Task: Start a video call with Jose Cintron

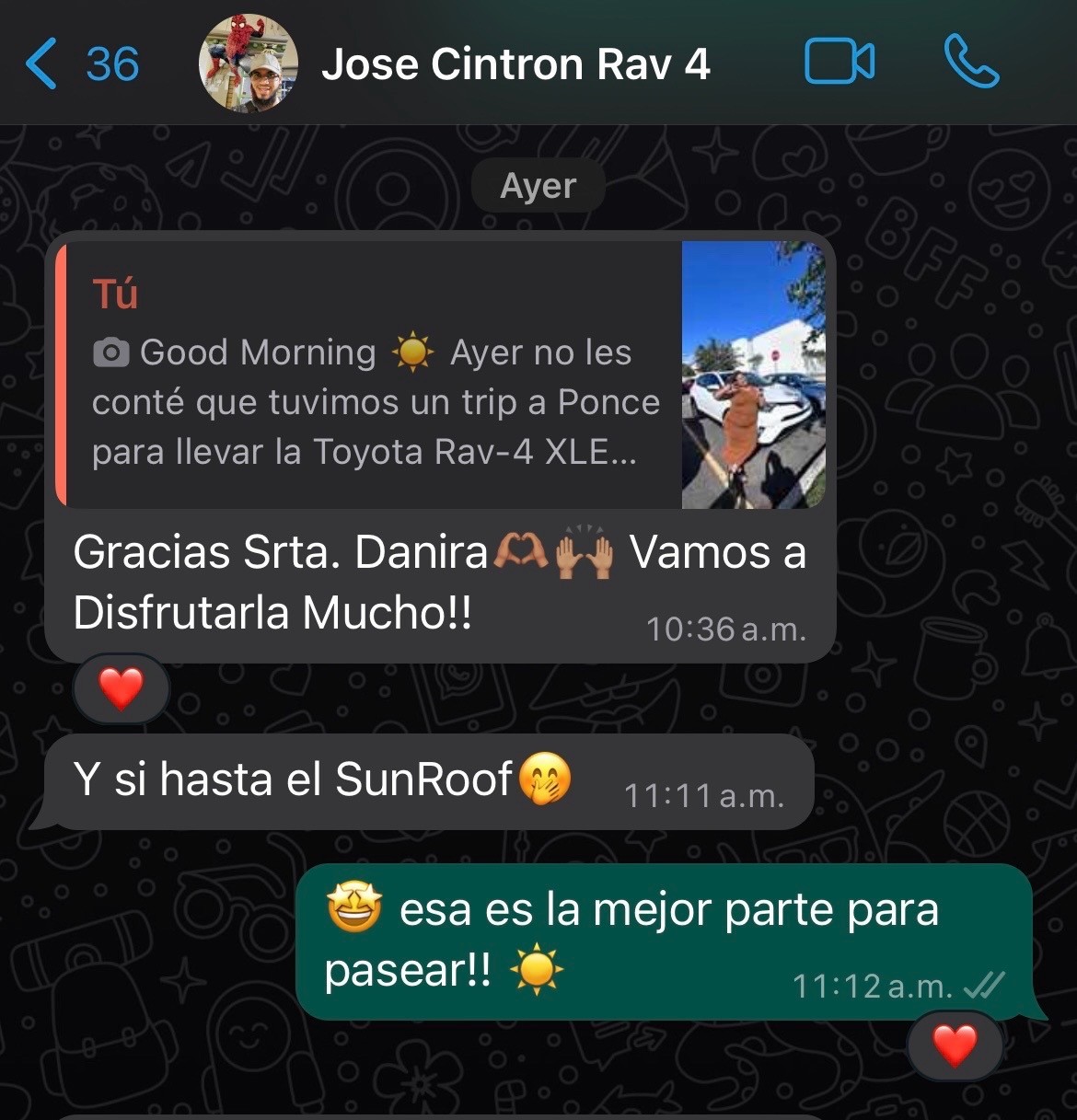Action: 839,63
